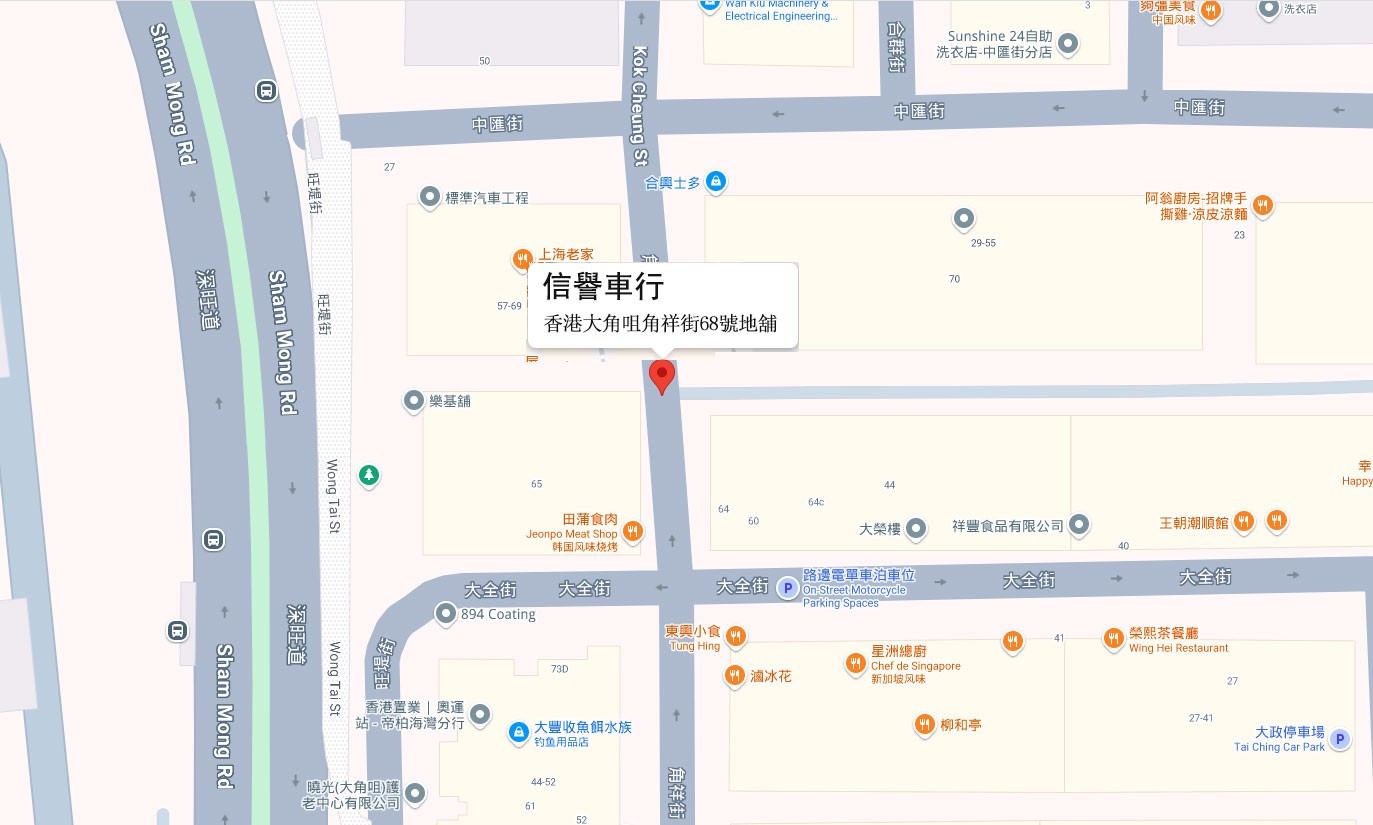Tap the 柳和亭 restaurant marker
This screenshot has height=825, width=1373.
pos(925,725)
